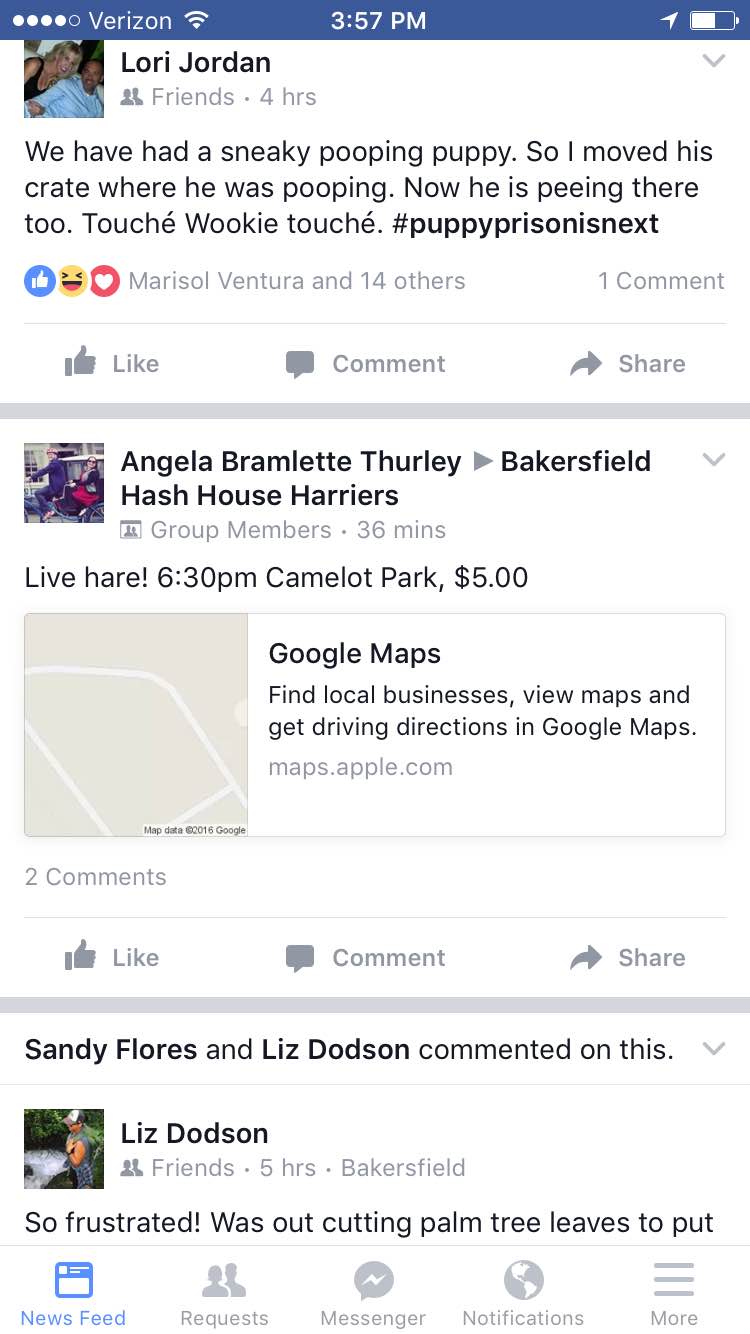Open the #puppyprisonisnext hashtag
The height and width of the screenshot is (1334, 750).
click(525, 223)
